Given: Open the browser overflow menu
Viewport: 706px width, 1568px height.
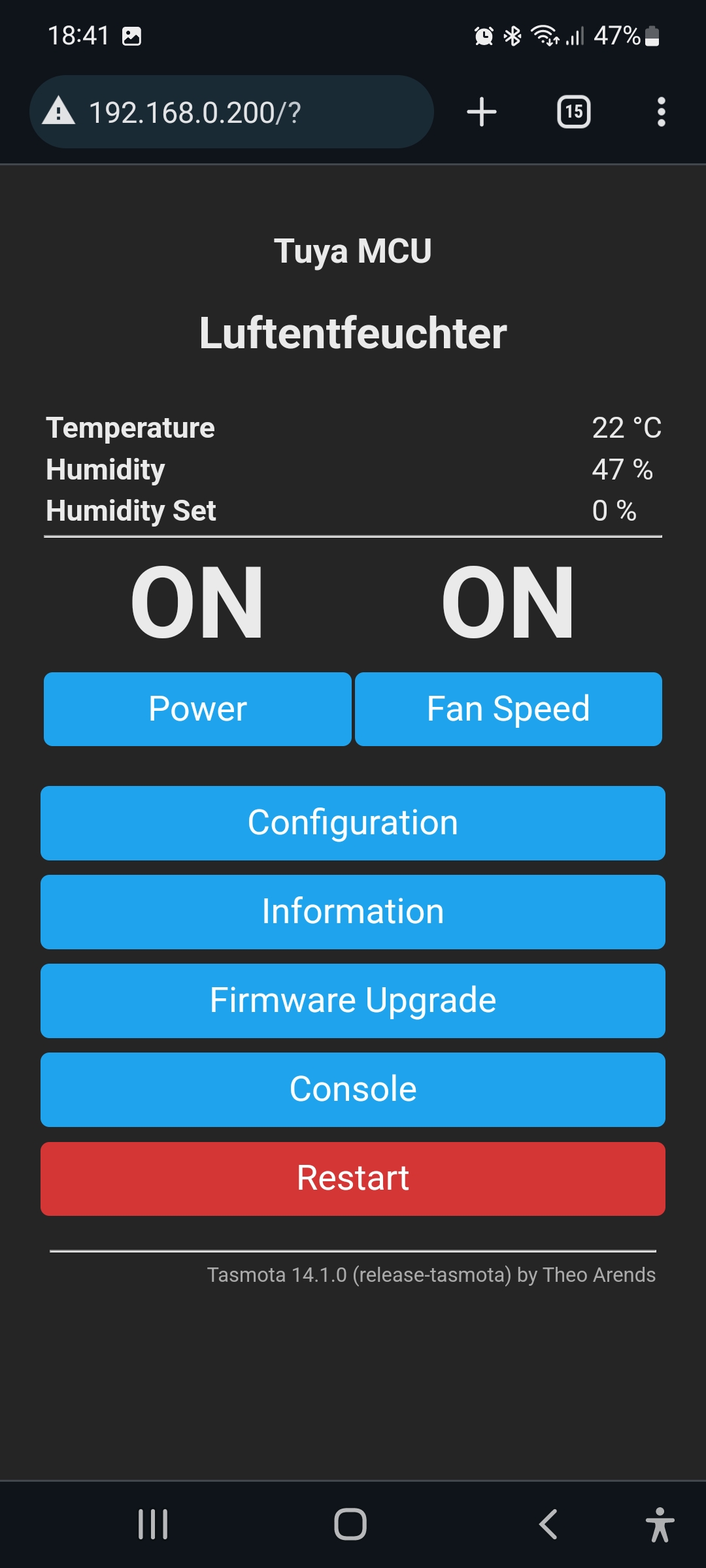Looking at the screenshot, I should pyautogui.click(x=662, y=112).
